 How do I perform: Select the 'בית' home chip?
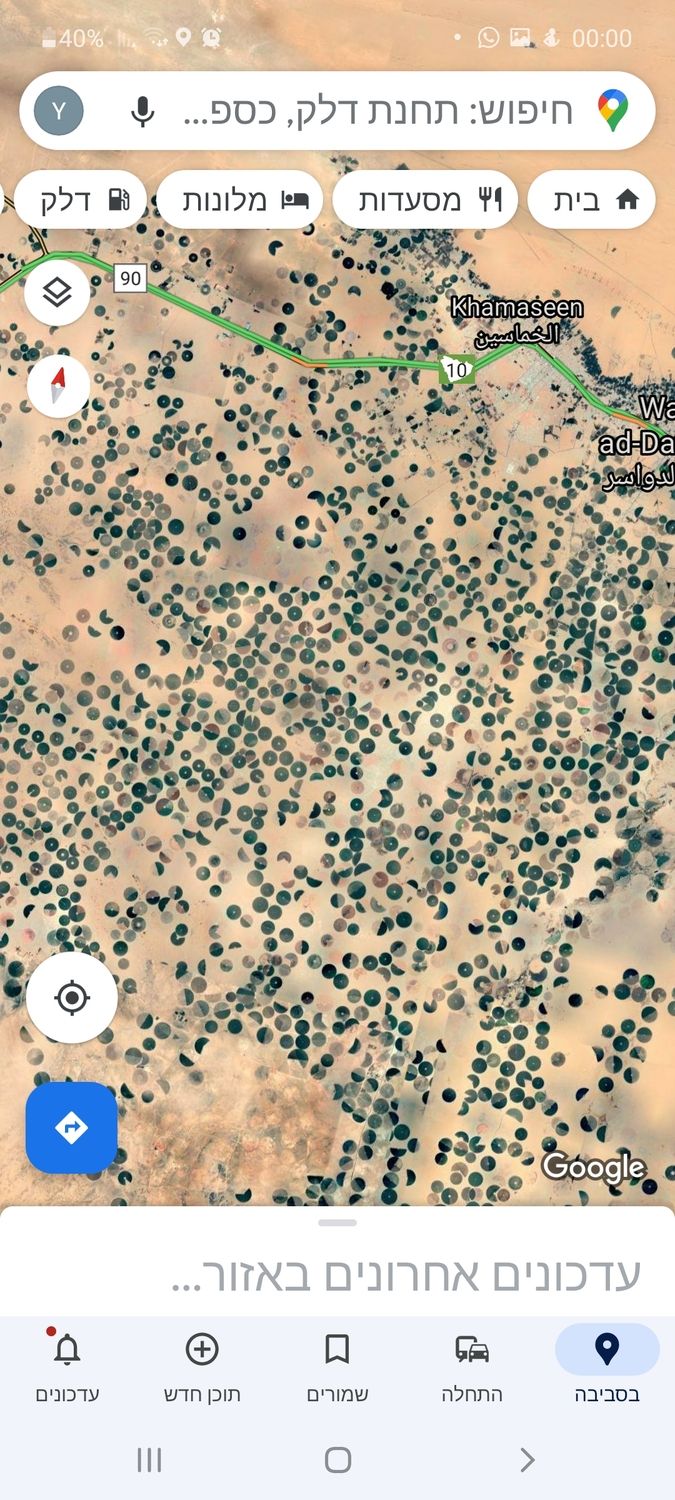[591, 200]
